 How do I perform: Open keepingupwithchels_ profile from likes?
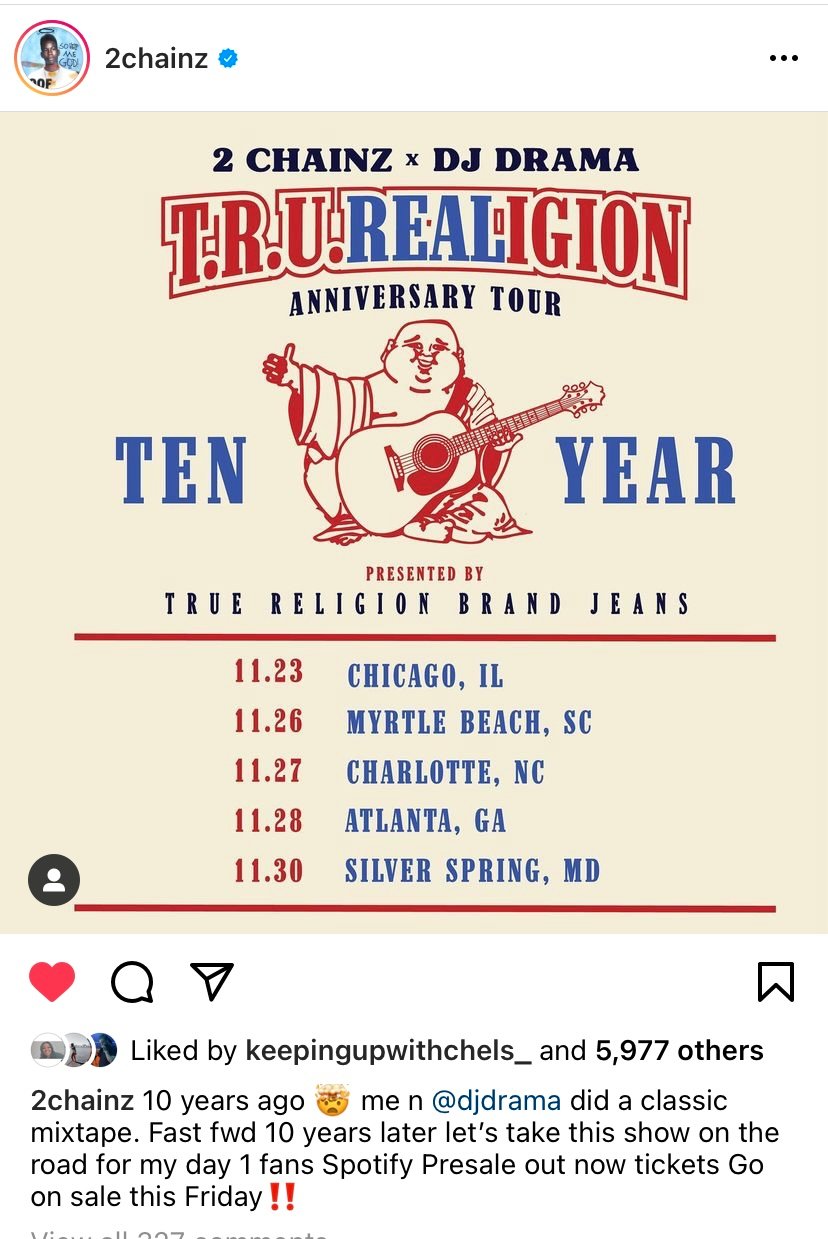click(x=388, y=1050)
